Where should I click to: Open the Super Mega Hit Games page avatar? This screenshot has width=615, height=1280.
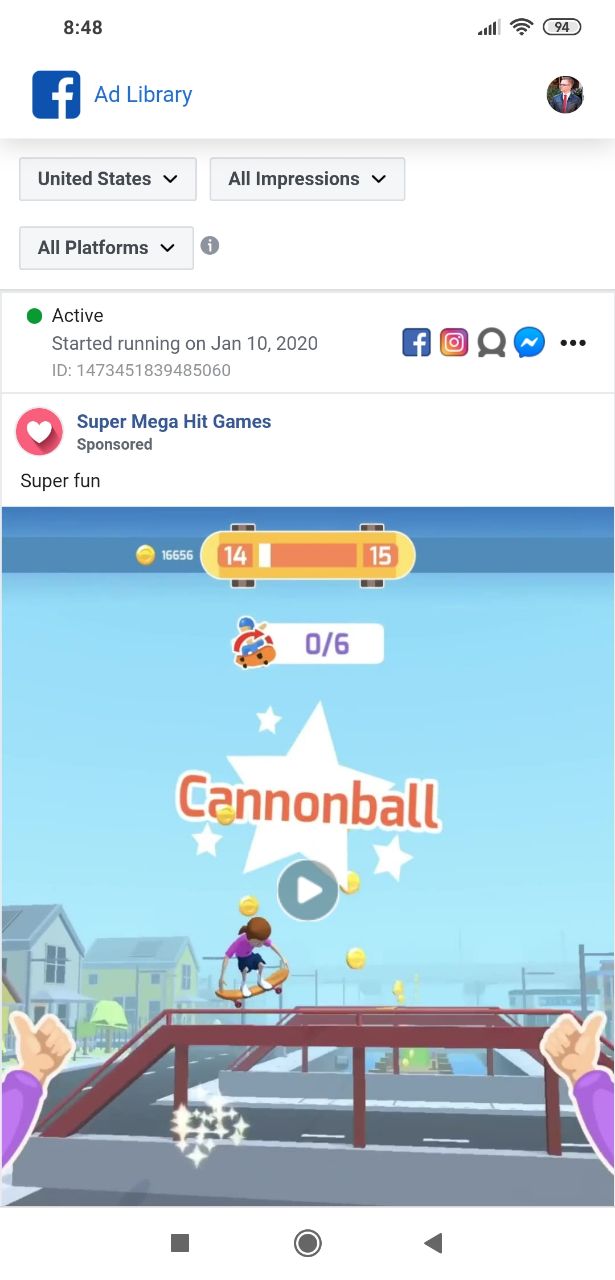click(x=40, y=432)
